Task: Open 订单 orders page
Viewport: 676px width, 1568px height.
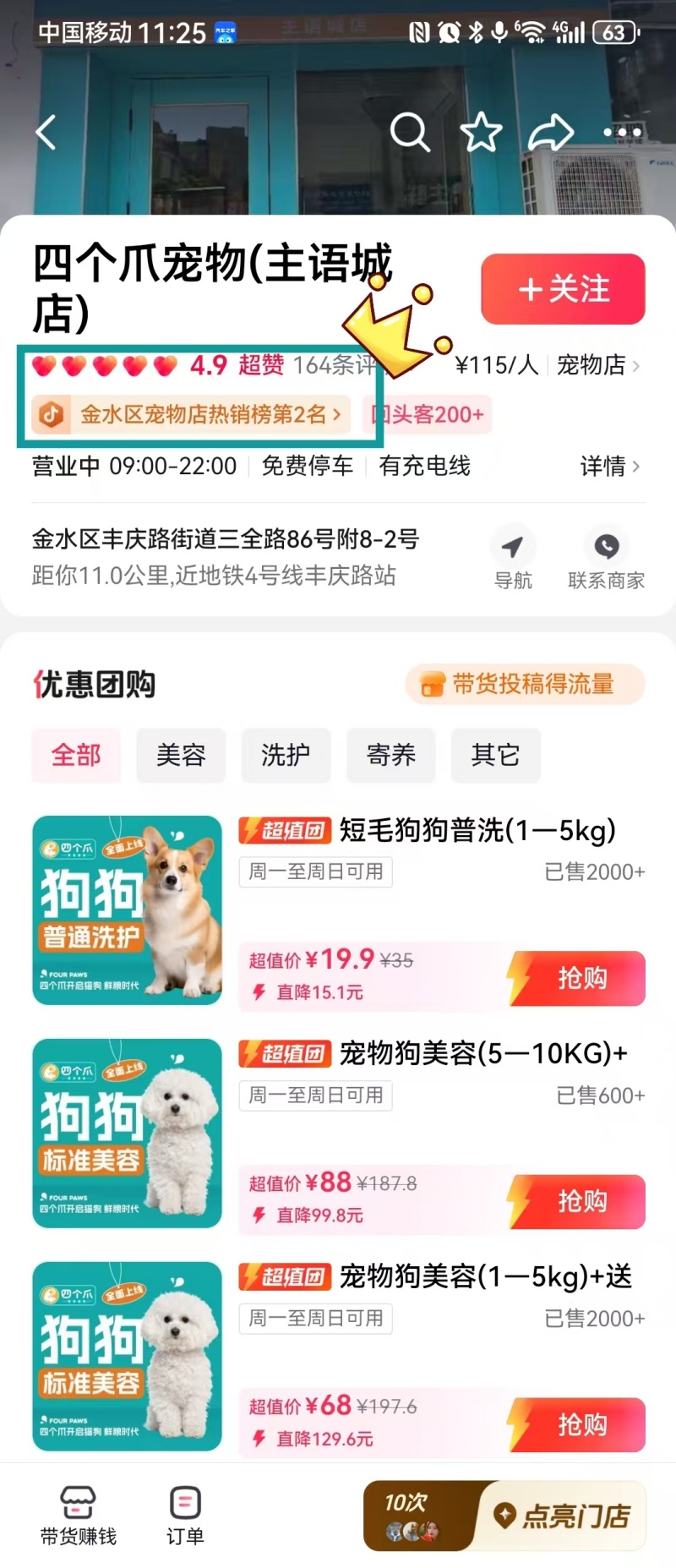Action: [x=185, y=1516]
